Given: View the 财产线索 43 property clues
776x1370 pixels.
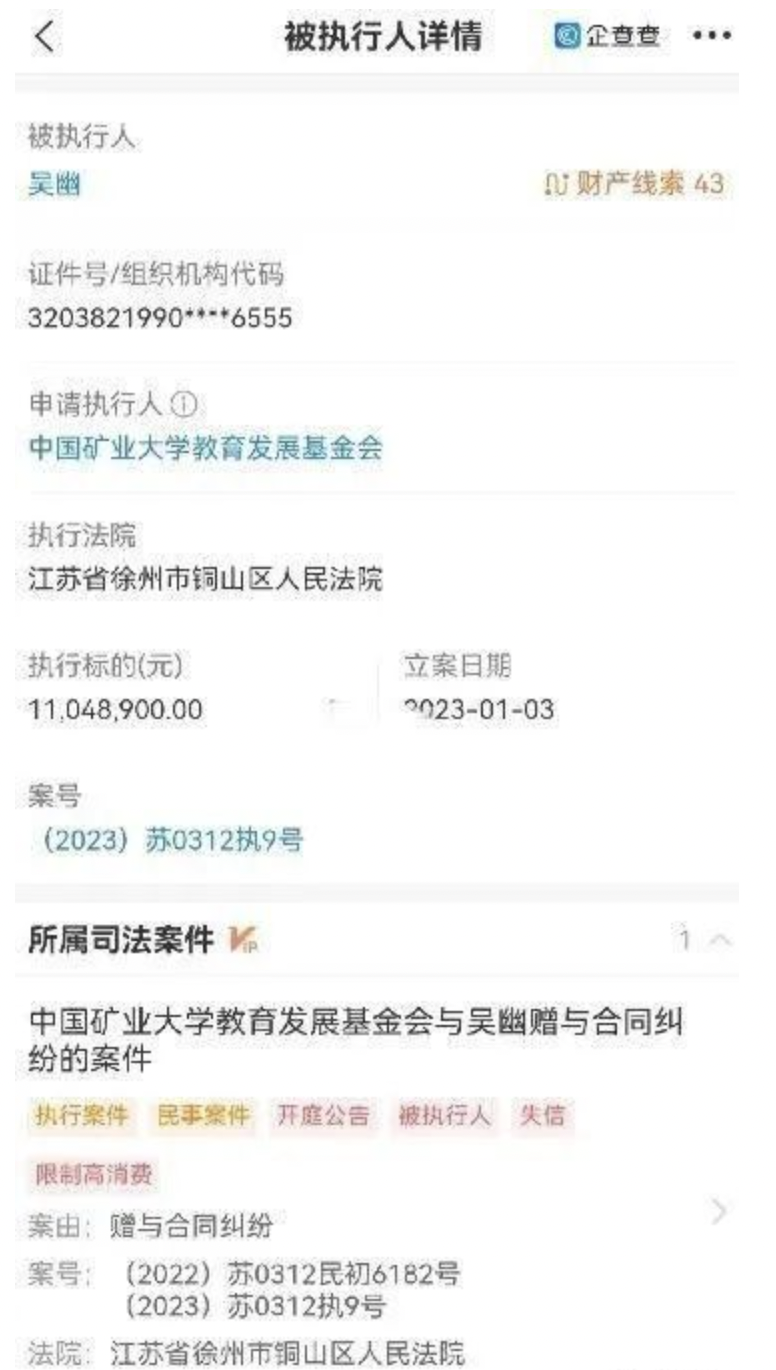Looking at the screenshot, I should pyautogui.click(x=634, y=184).
